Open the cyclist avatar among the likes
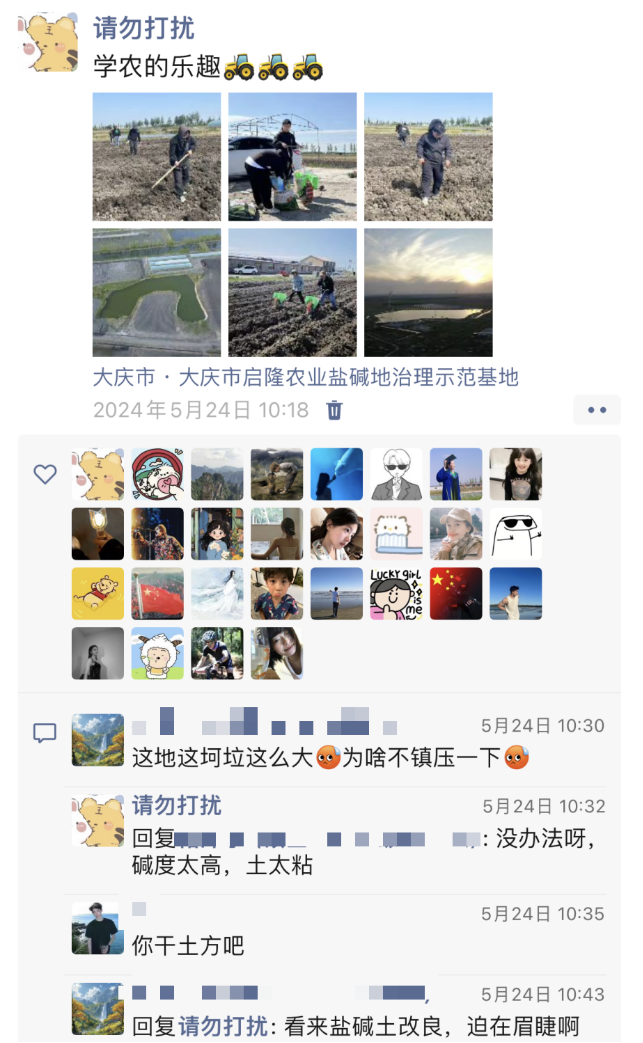This screenshot has width=643, height=1043. (x=217, y=654)
